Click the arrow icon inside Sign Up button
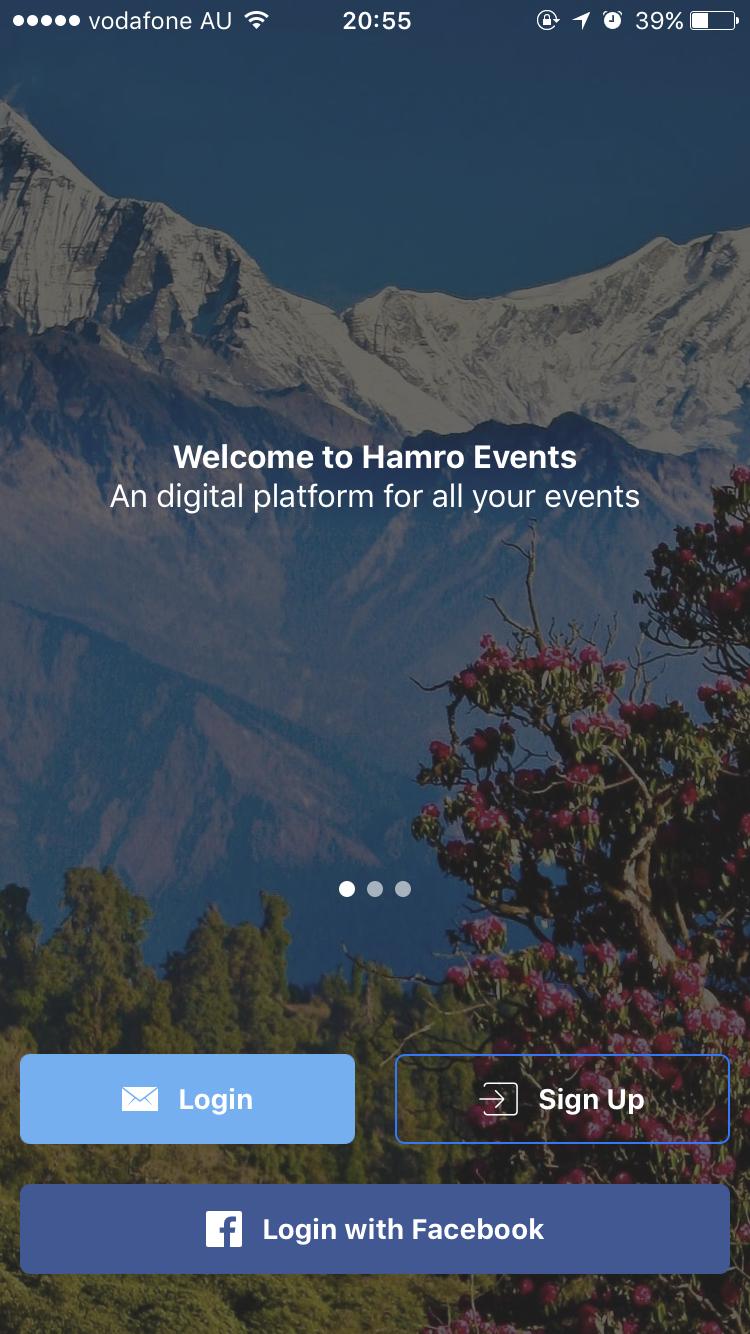The image size is (750, 1334). pyautogui.click(x=499, y=1098)
